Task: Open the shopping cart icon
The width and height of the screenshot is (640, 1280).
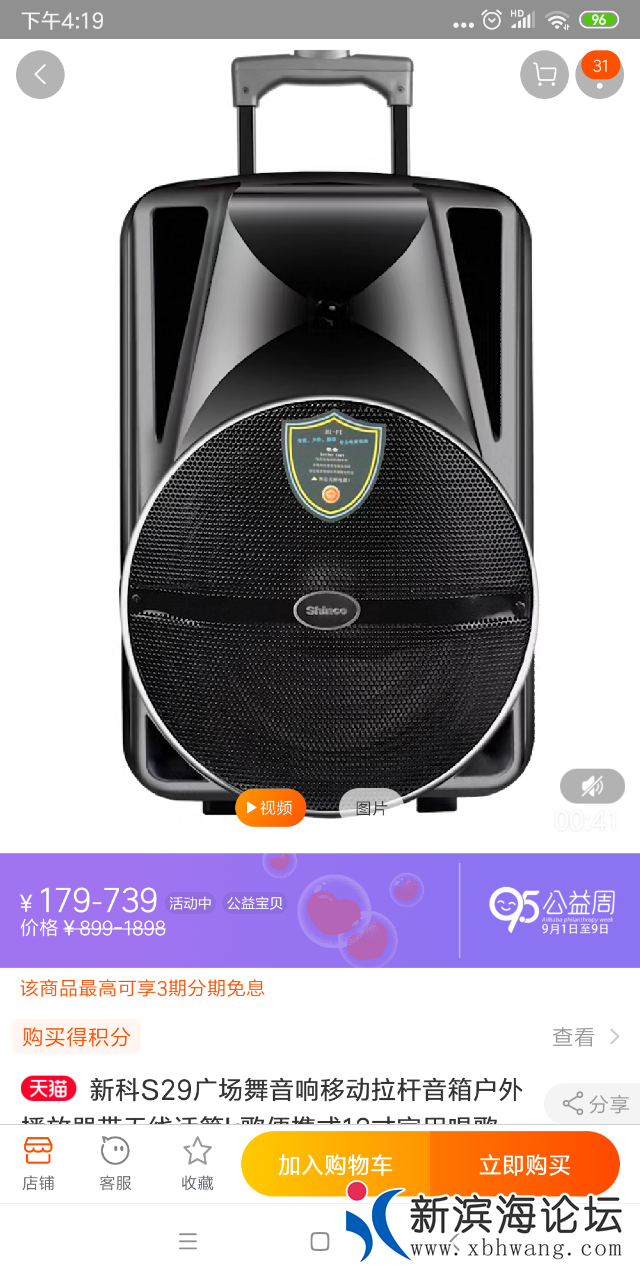Action: [544, 74]
